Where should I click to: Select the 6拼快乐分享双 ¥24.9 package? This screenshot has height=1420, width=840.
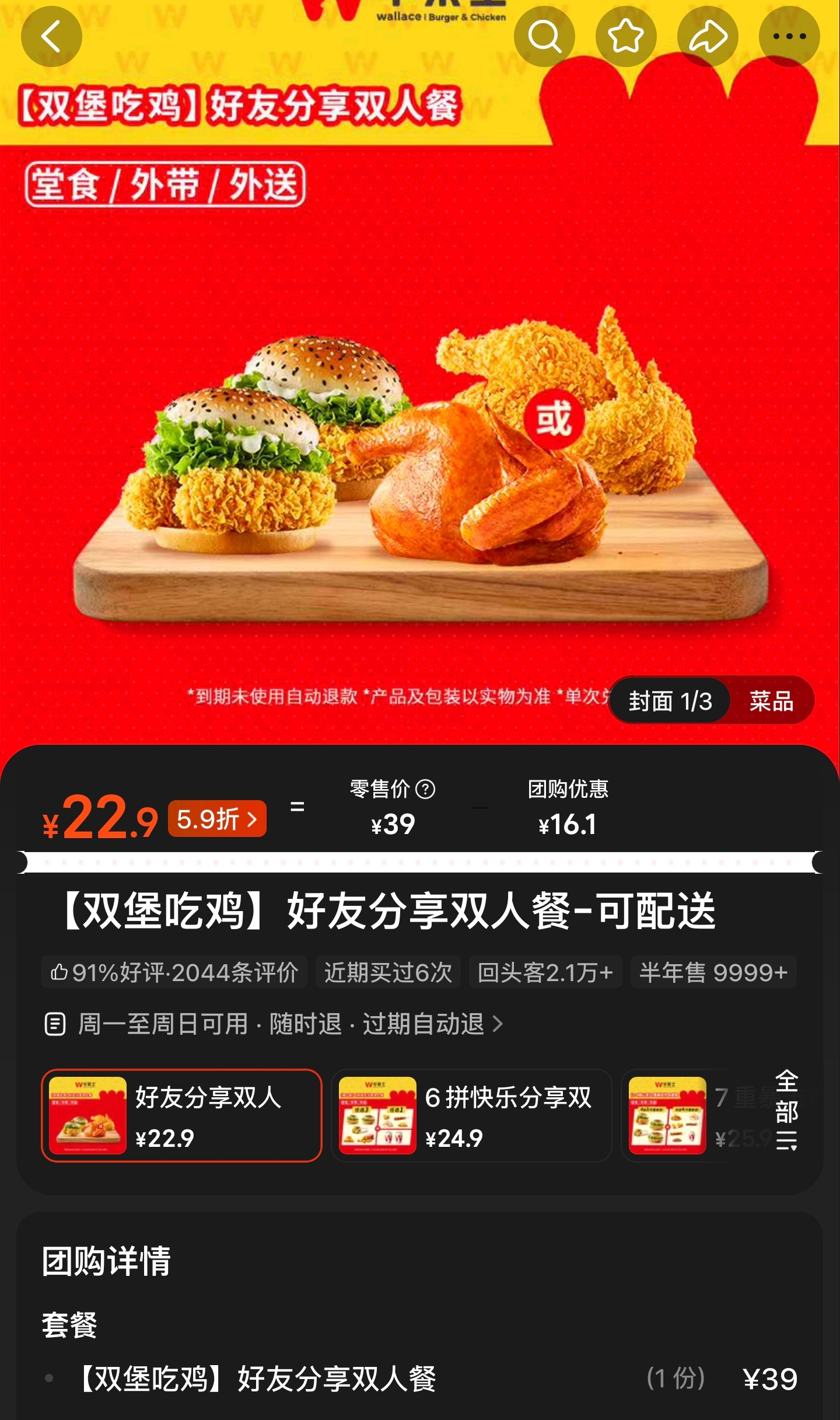[471, 1115]
